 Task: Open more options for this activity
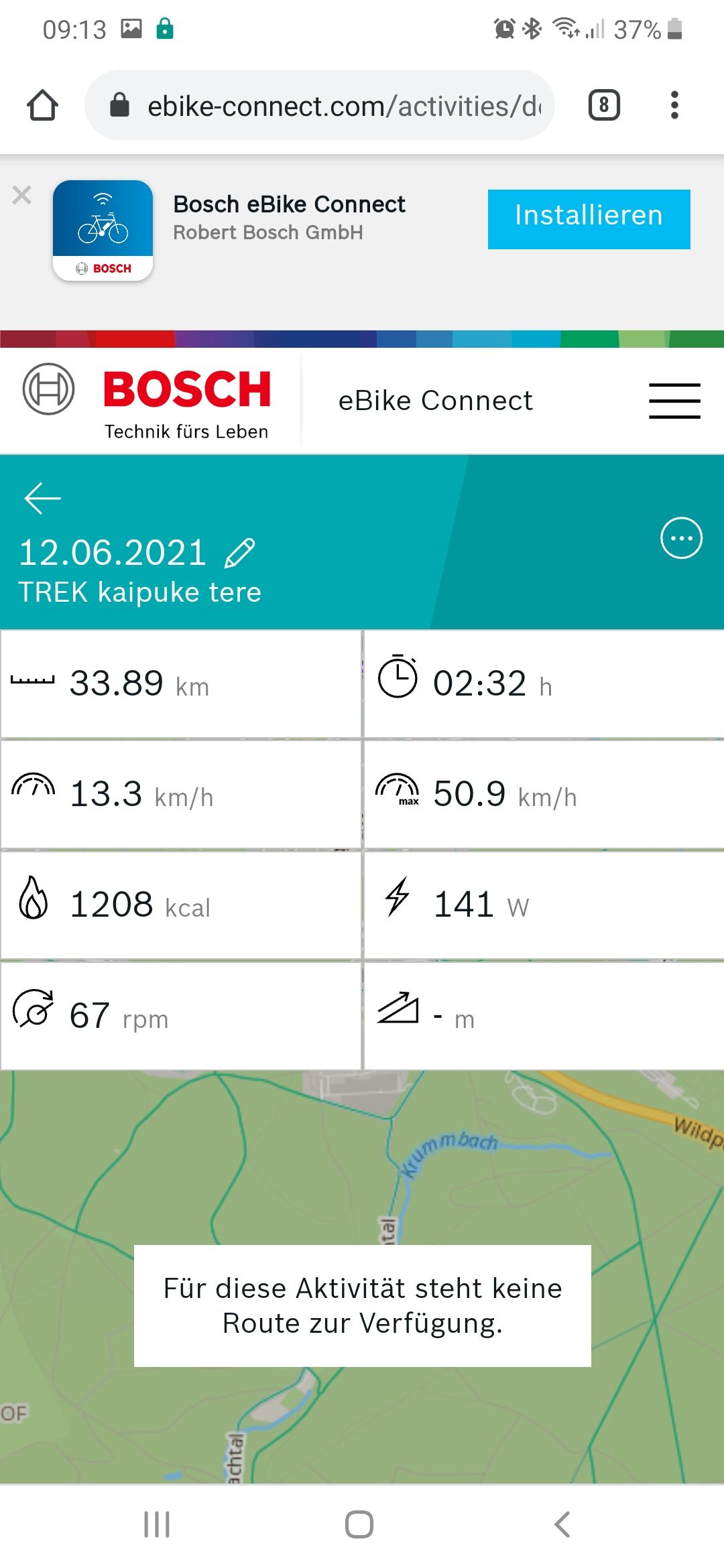click(x=681, y=538)
